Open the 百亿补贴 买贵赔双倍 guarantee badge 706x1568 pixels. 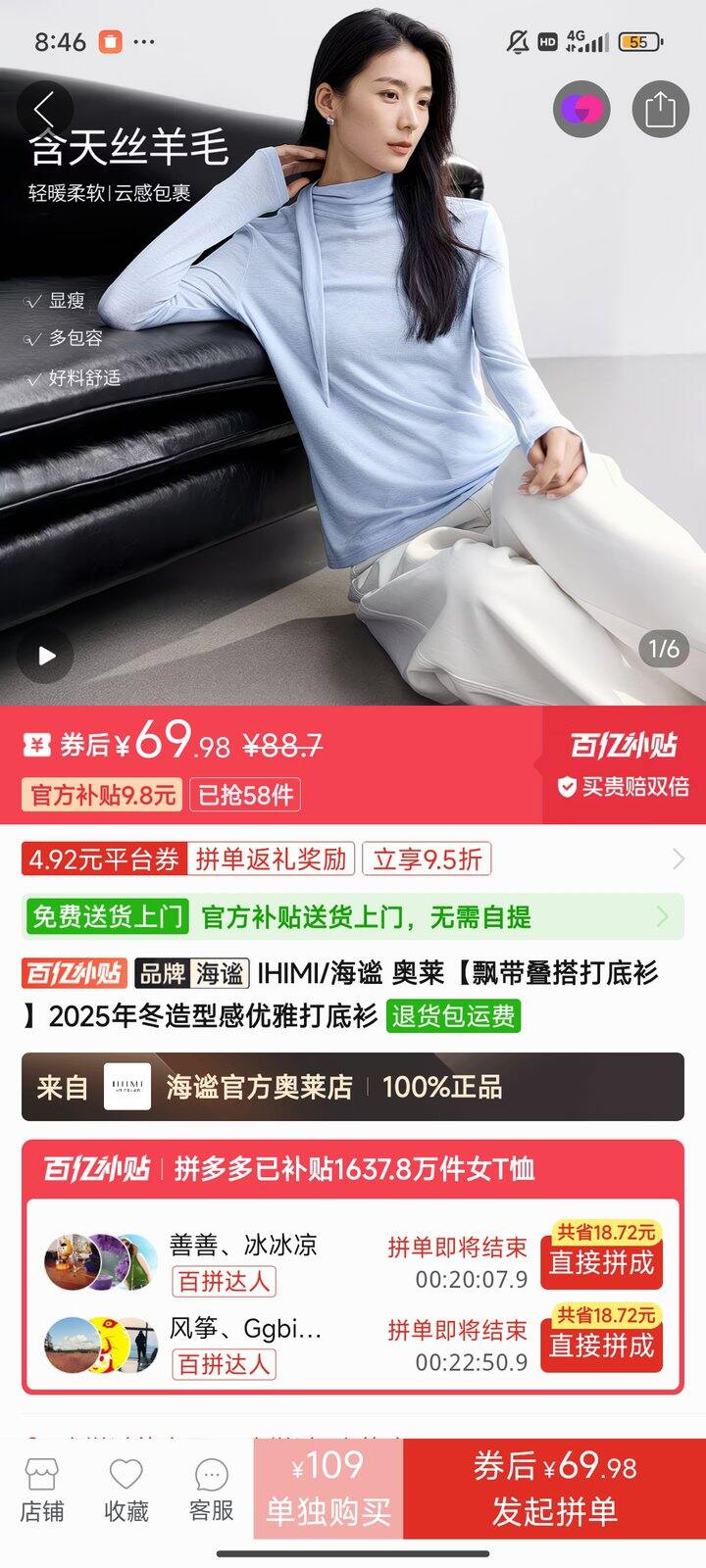point(624,765)
